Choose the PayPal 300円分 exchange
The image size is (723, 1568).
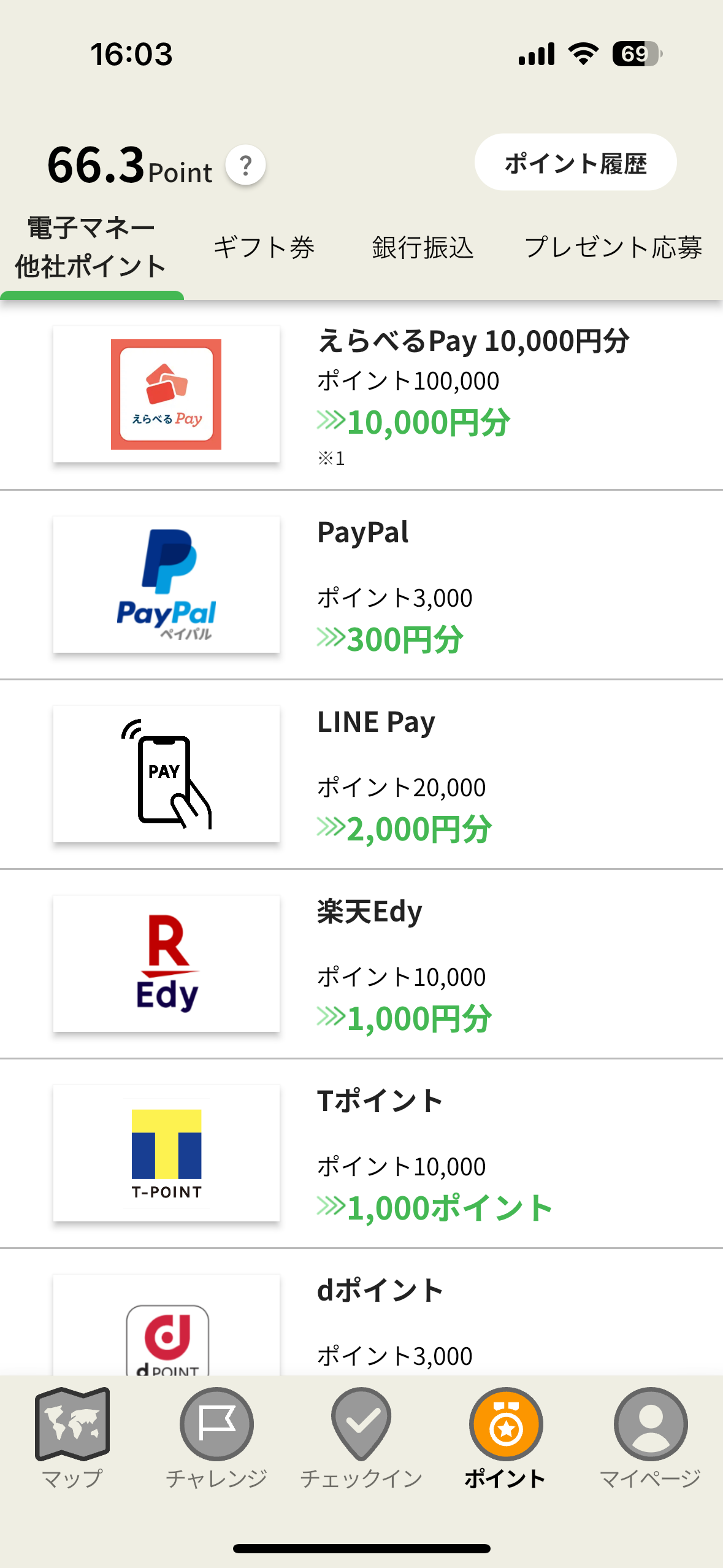coord(362,585)
